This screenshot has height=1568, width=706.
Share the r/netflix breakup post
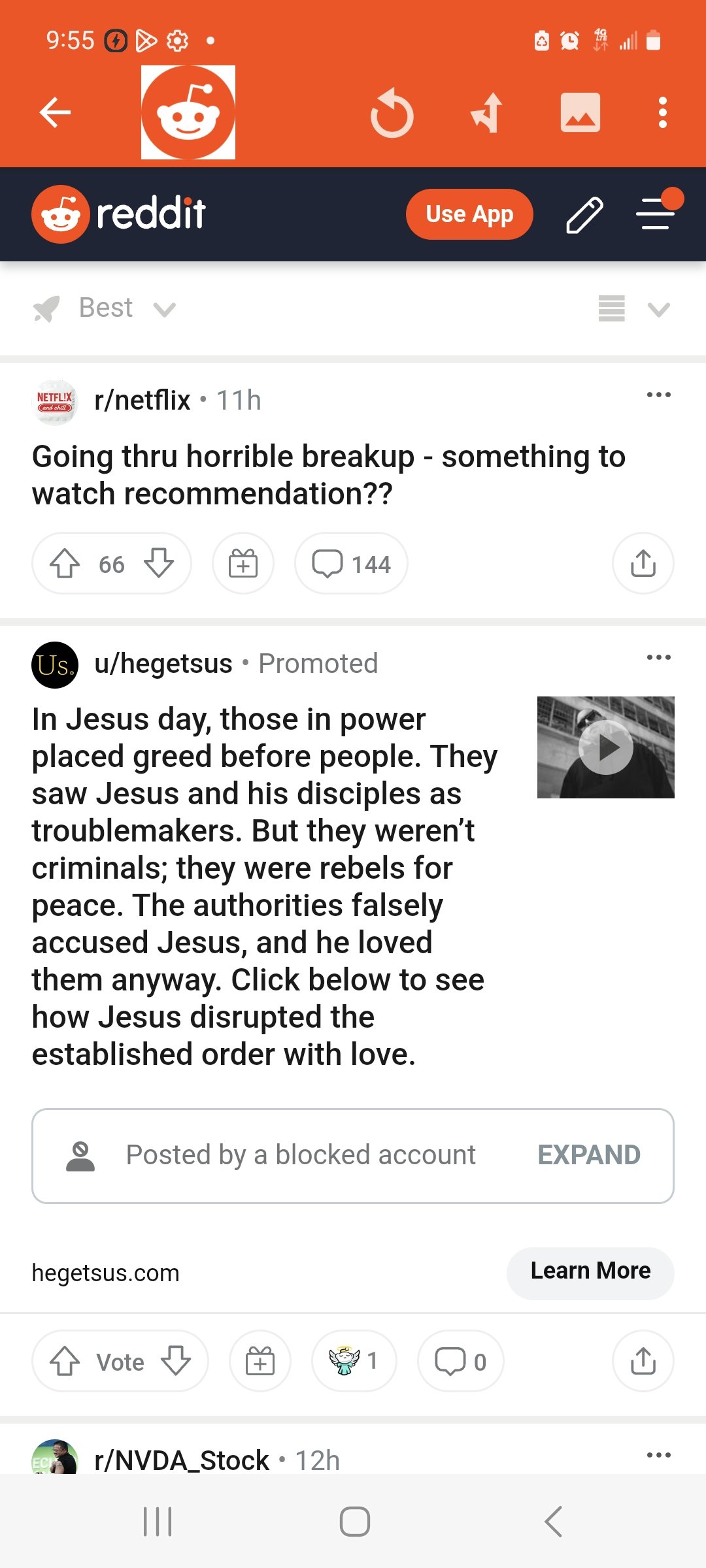643,564
